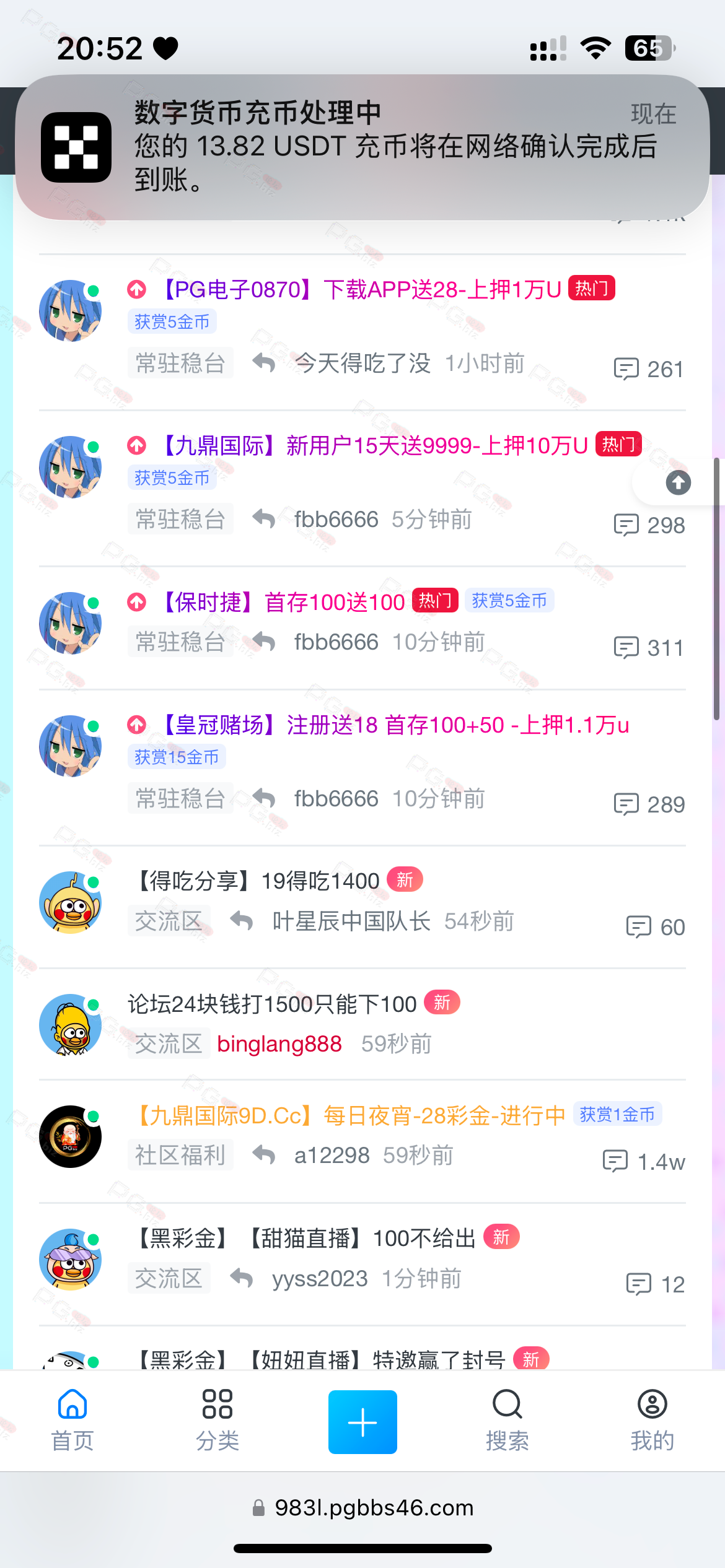Open the 【九鼎国际】 新用户15天送9999 thread
The image size is (725, 1568).
374,446
